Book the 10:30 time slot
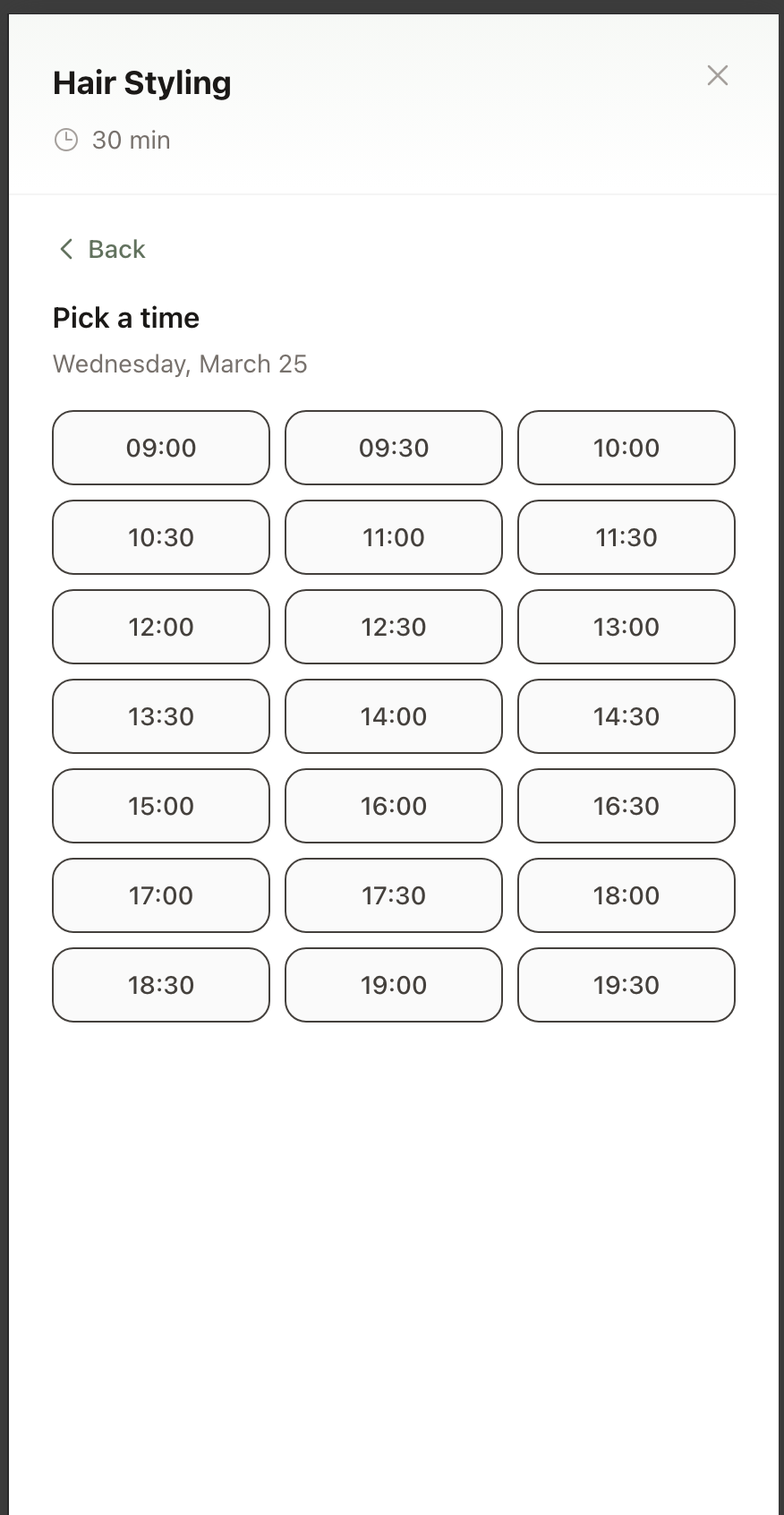This screenshot has width=784, height=1515. [x=161, y=537]
